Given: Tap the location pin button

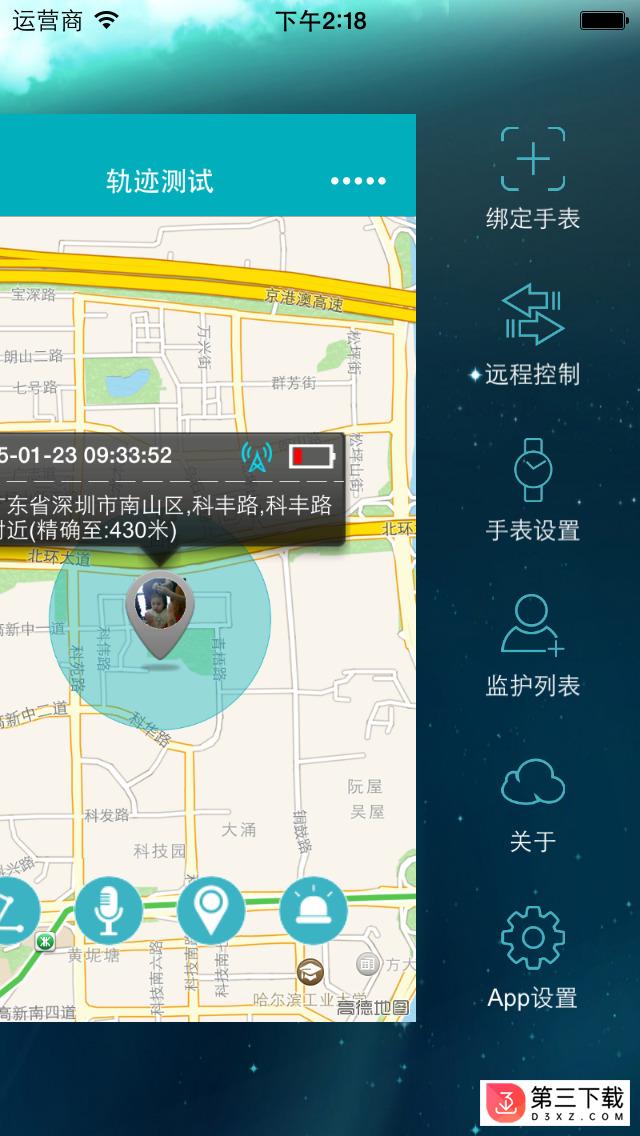Looking at the screenshot, I should [210, 911].
